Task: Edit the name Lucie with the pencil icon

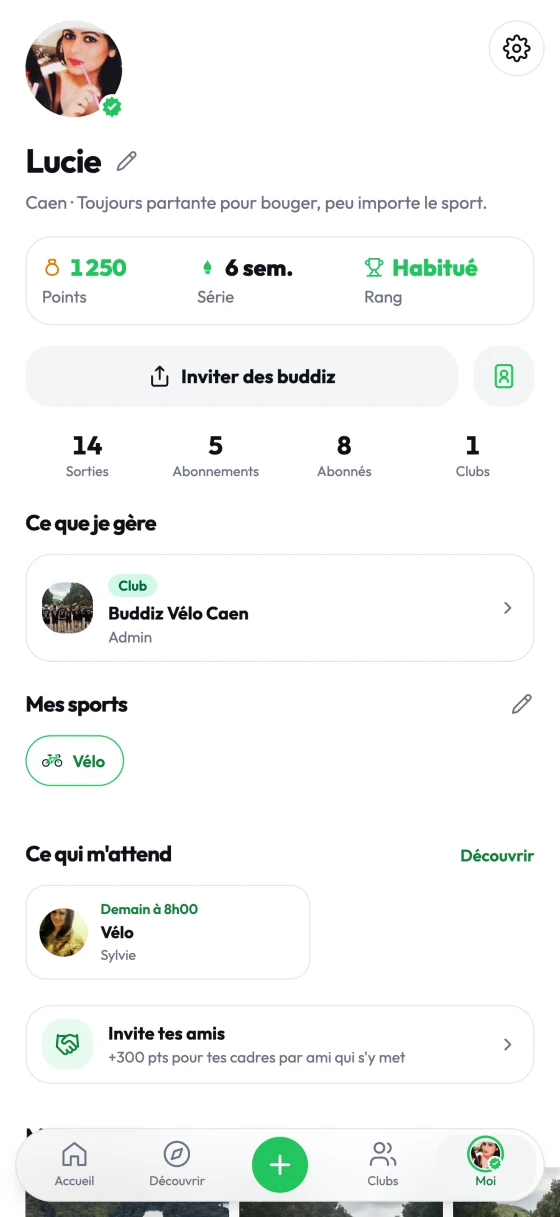Action: pyautogui.click(x=126, y=161)
